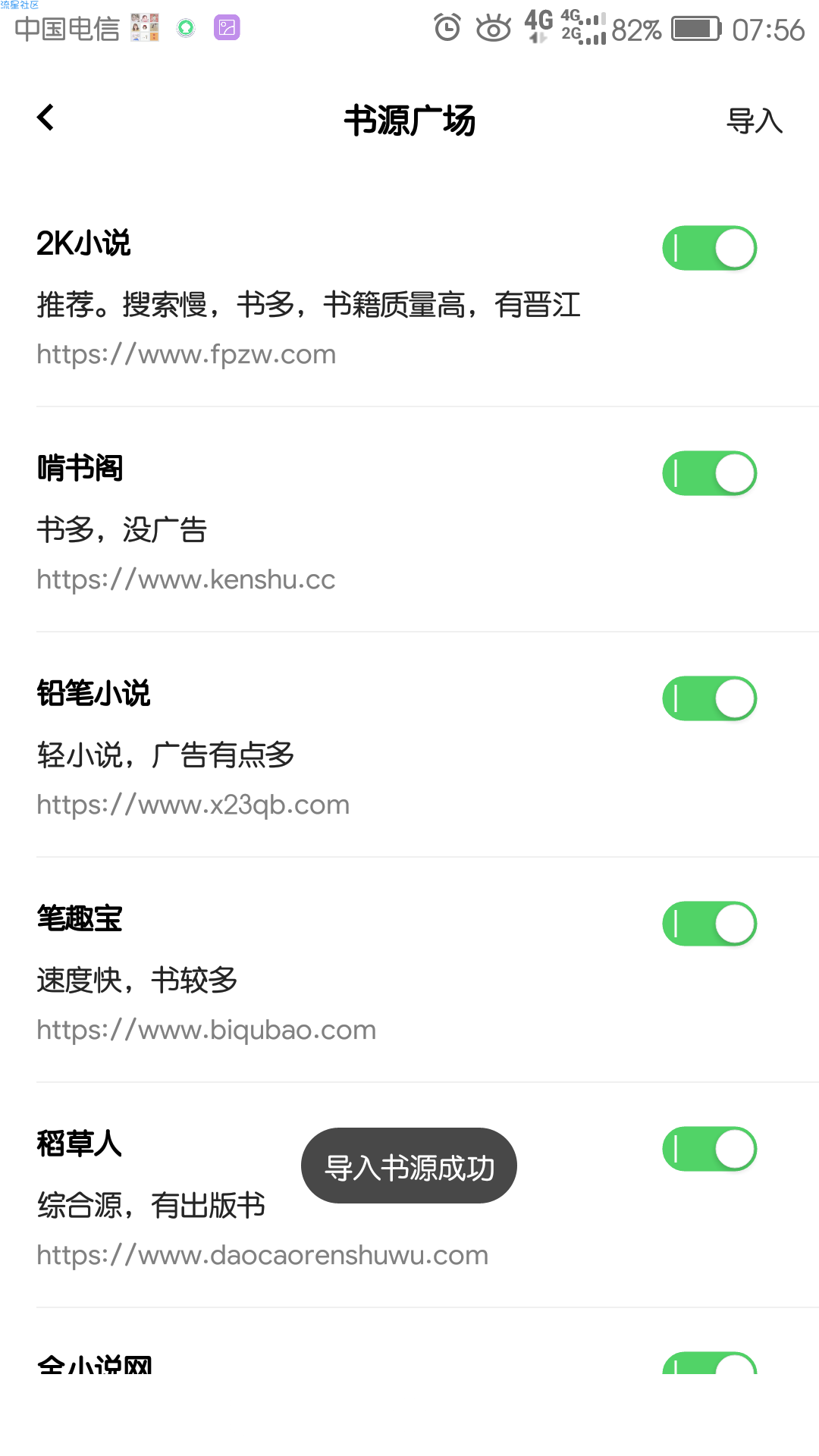Turn off the 啃书阁 source

[x=710, y=473]
